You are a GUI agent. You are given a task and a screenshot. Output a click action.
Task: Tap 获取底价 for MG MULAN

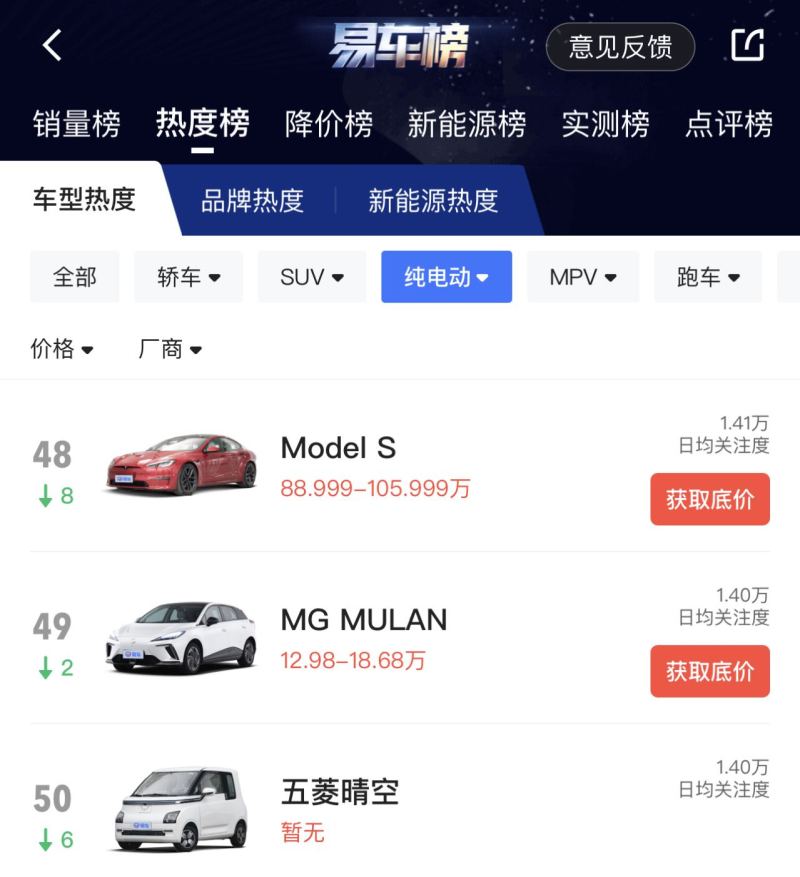coord(709,671)
